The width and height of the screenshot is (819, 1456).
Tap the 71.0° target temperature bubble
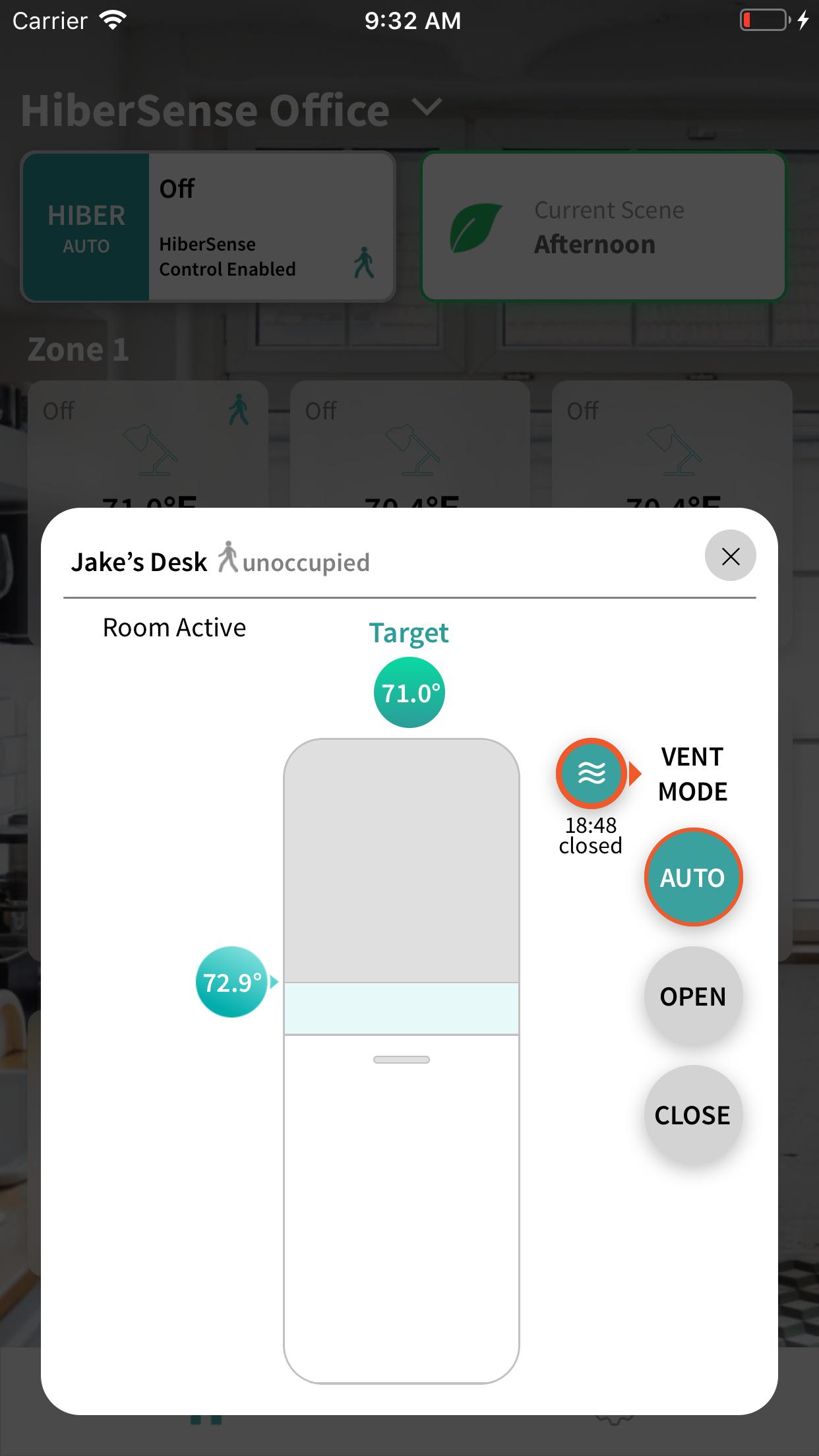click(409, 693)
